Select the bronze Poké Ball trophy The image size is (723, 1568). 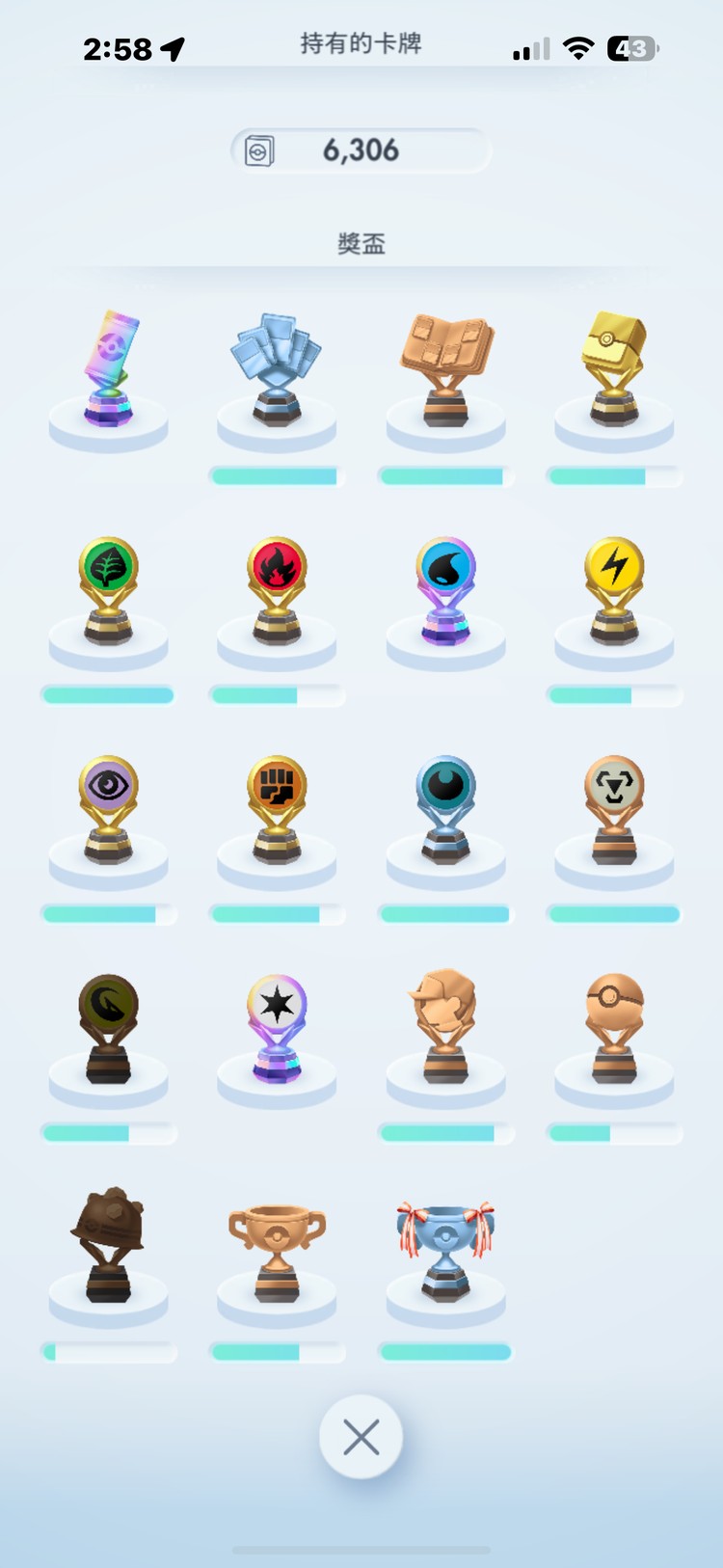click(614, 1027)
